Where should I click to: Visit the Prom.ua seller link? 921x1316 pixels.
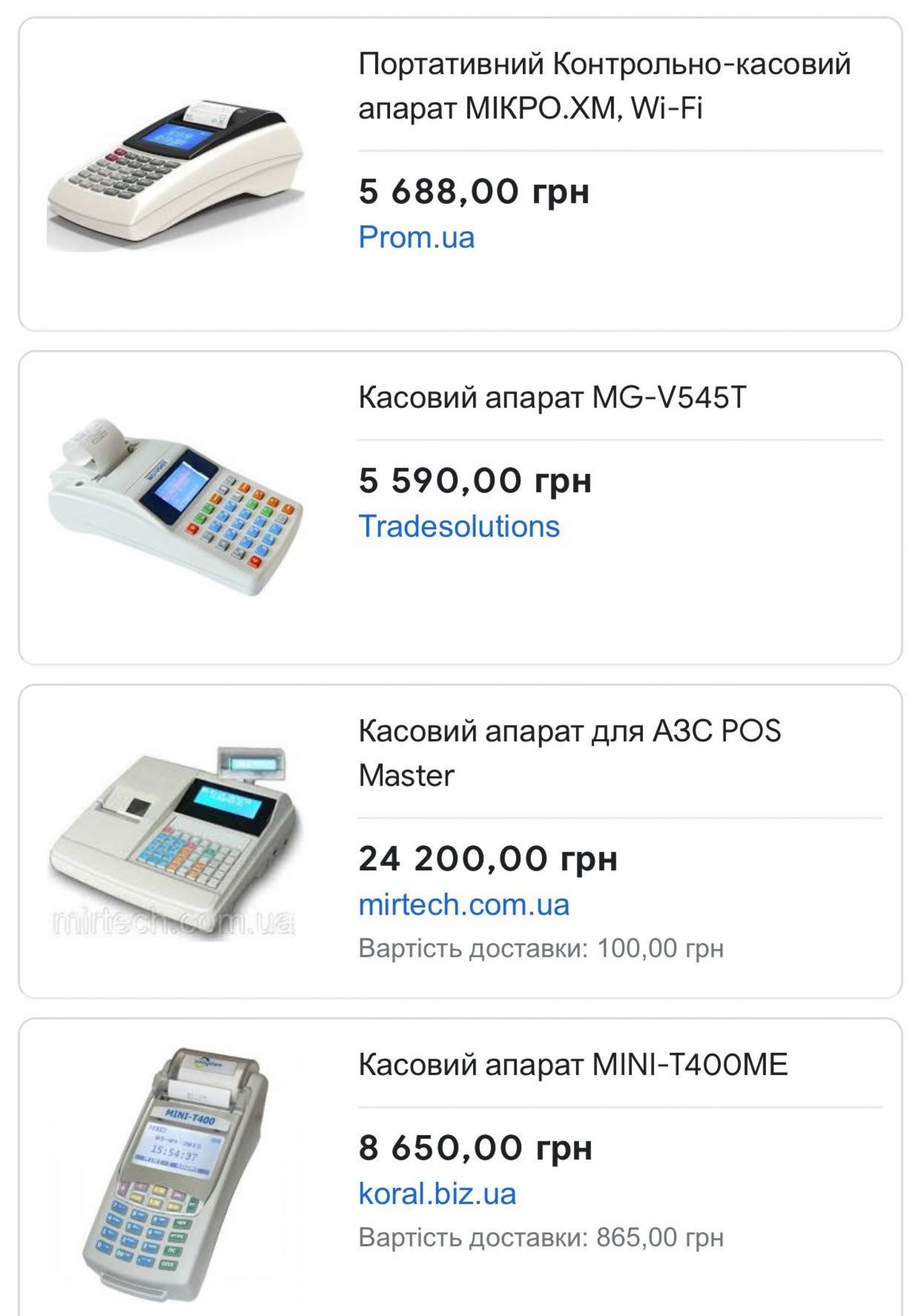pyautogui.click(x=416, y=237)
